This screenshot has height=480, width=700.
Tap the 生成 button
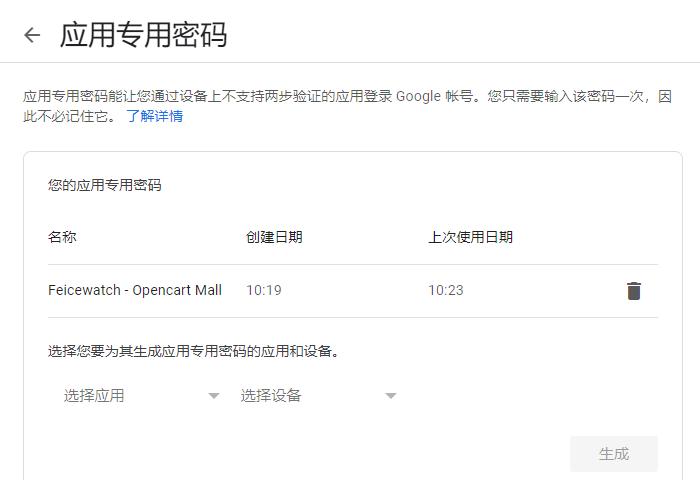click(x=613, y=454)
